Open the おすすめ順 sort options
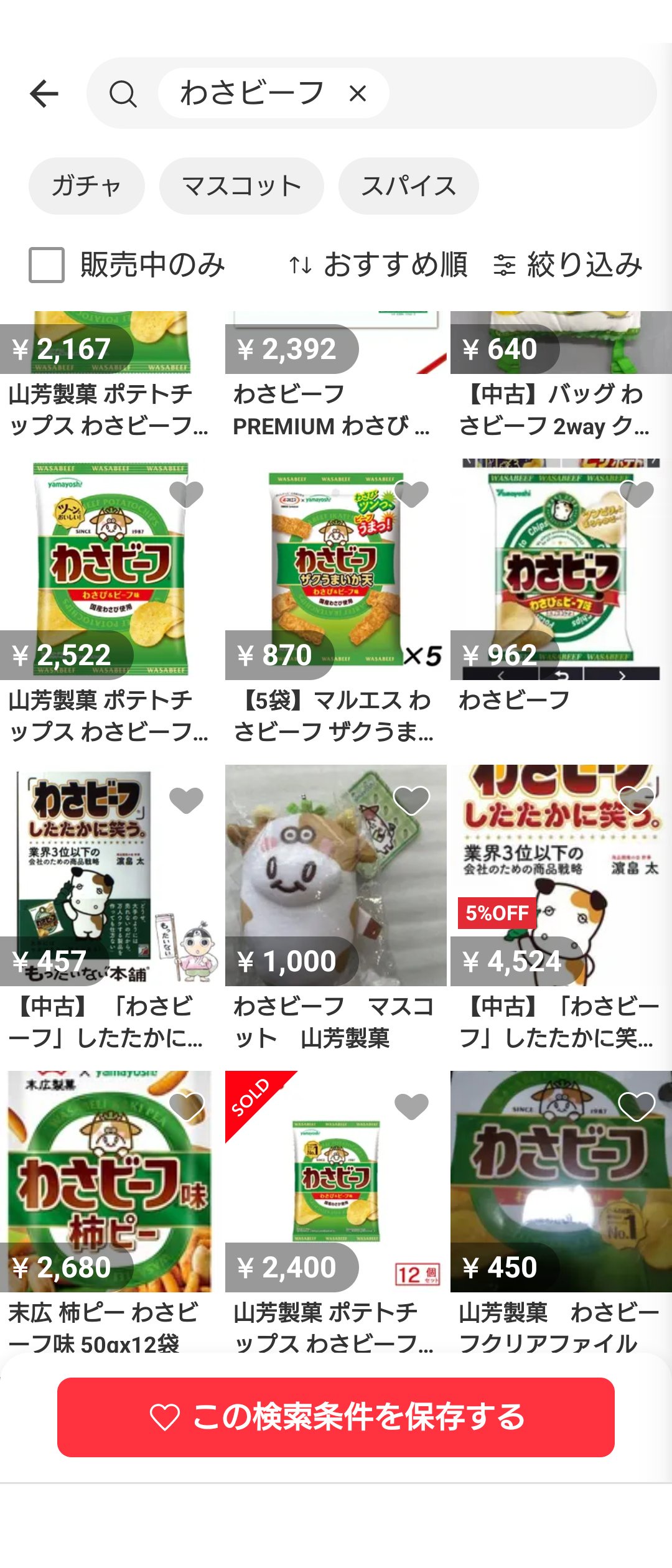This screenshot has height=1568, width=672. pyautogui.click(x=378, y=265)
